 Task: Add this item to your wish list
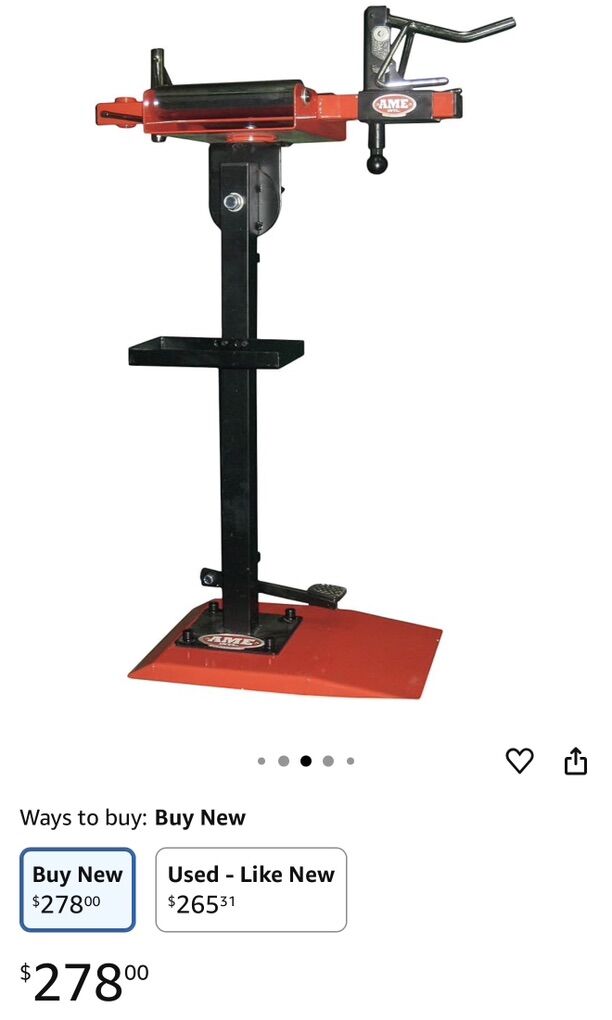pos(519,761)
